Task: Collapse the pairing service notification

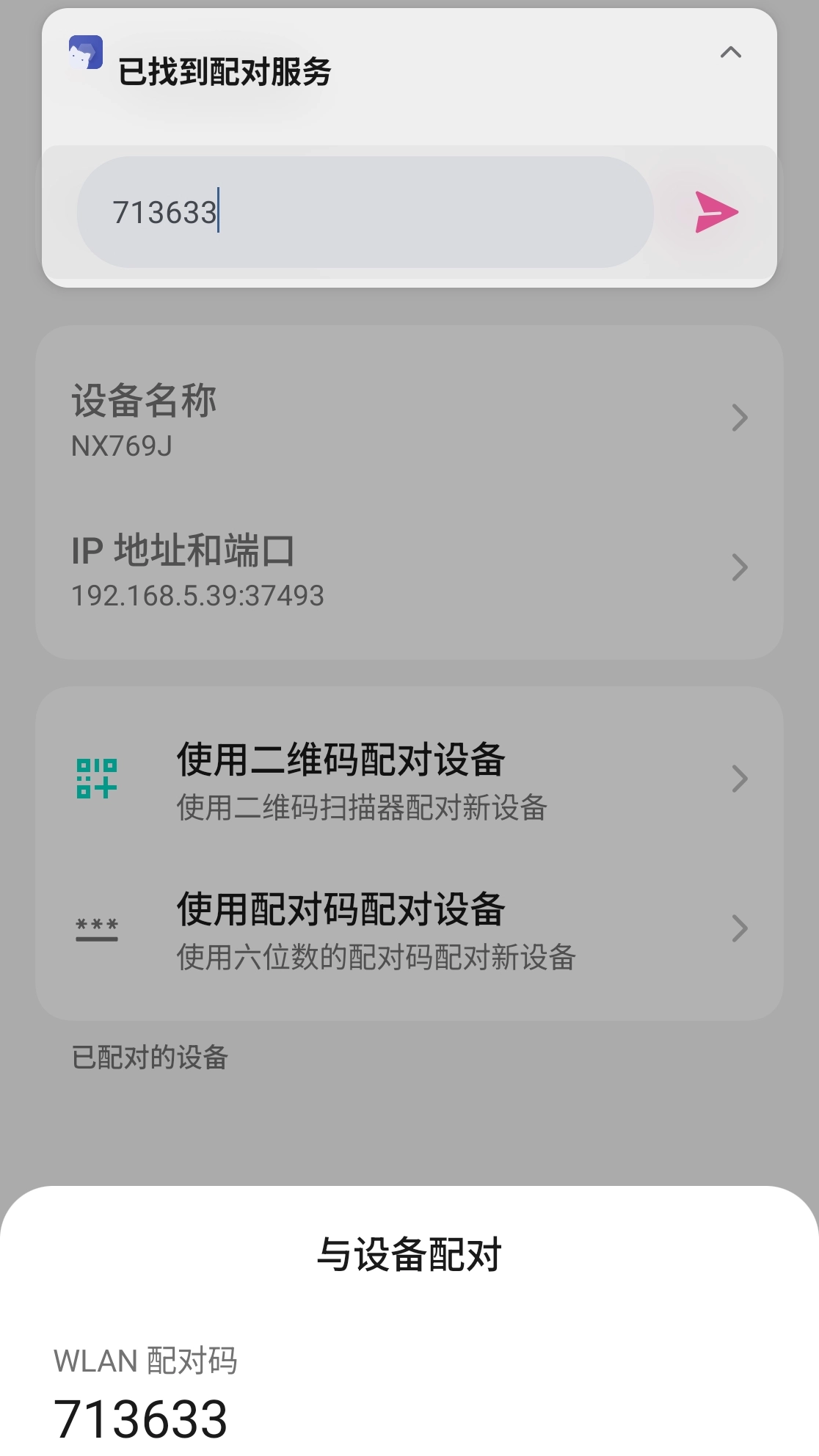Action: pyautogui.click(x=730, y=52)
